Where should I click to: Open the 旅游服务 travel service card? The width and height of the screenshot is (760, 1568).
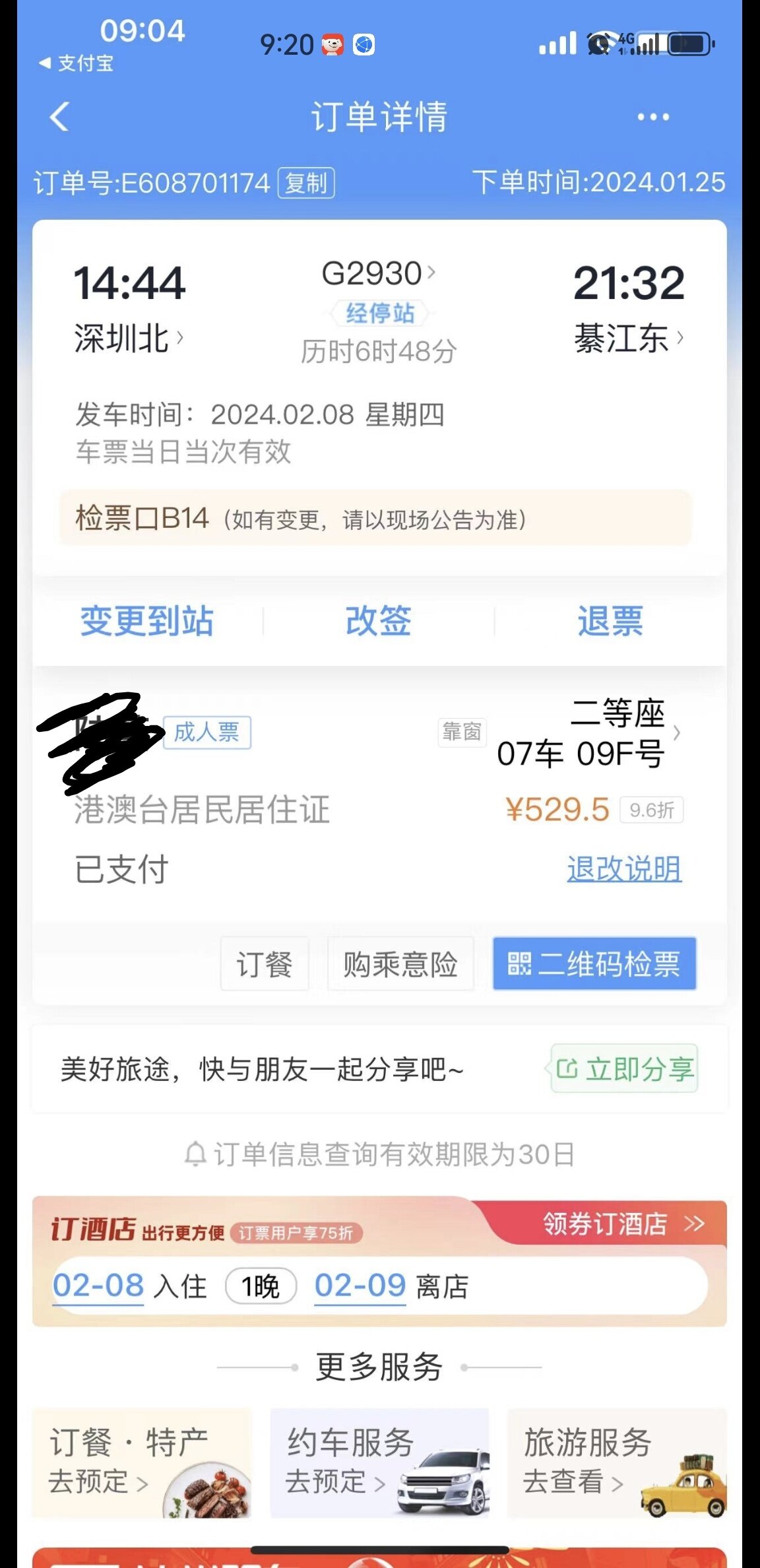click(617, 1462)
